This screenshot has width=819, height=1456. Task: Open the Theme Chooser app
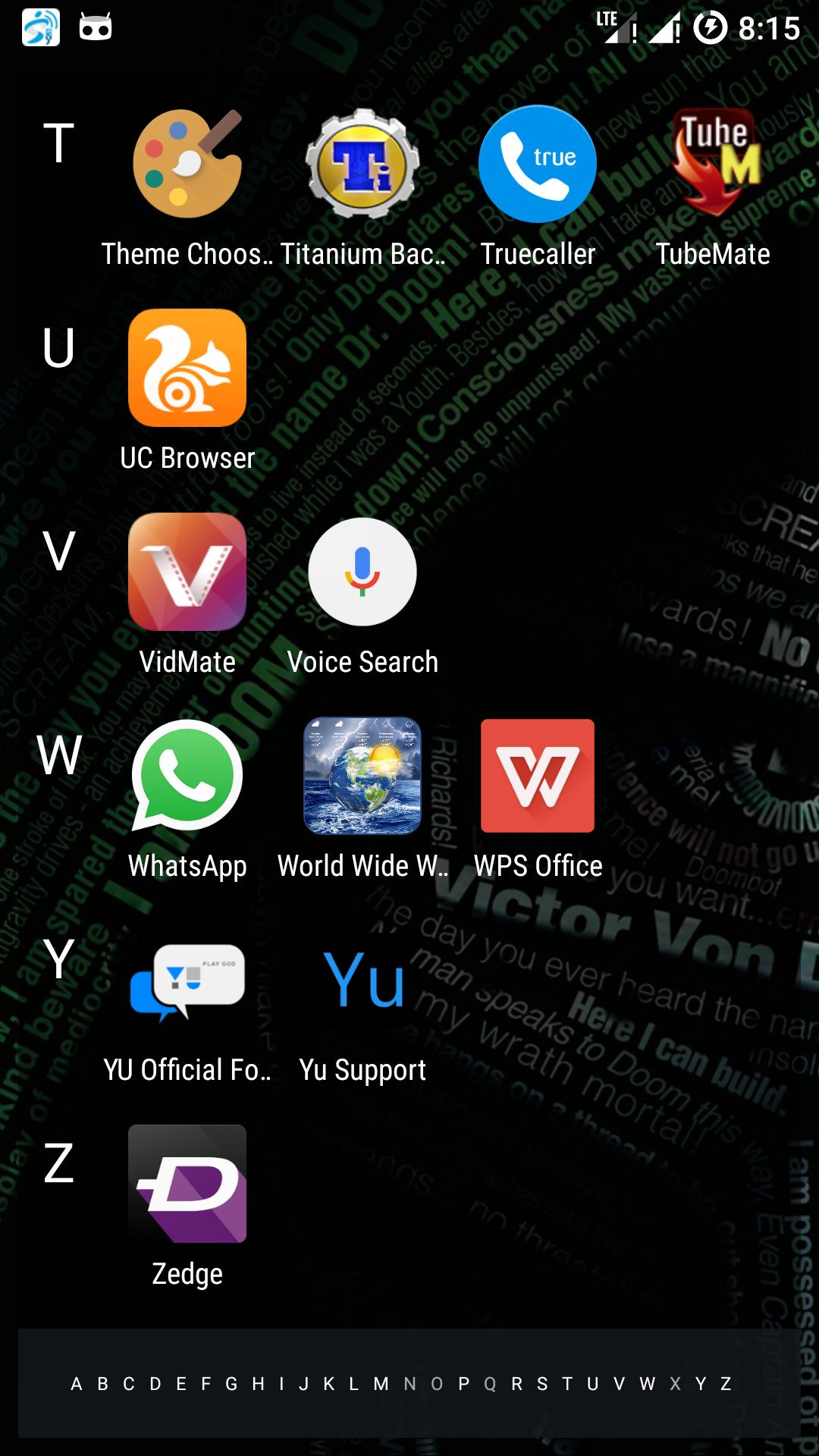[187, 165]
